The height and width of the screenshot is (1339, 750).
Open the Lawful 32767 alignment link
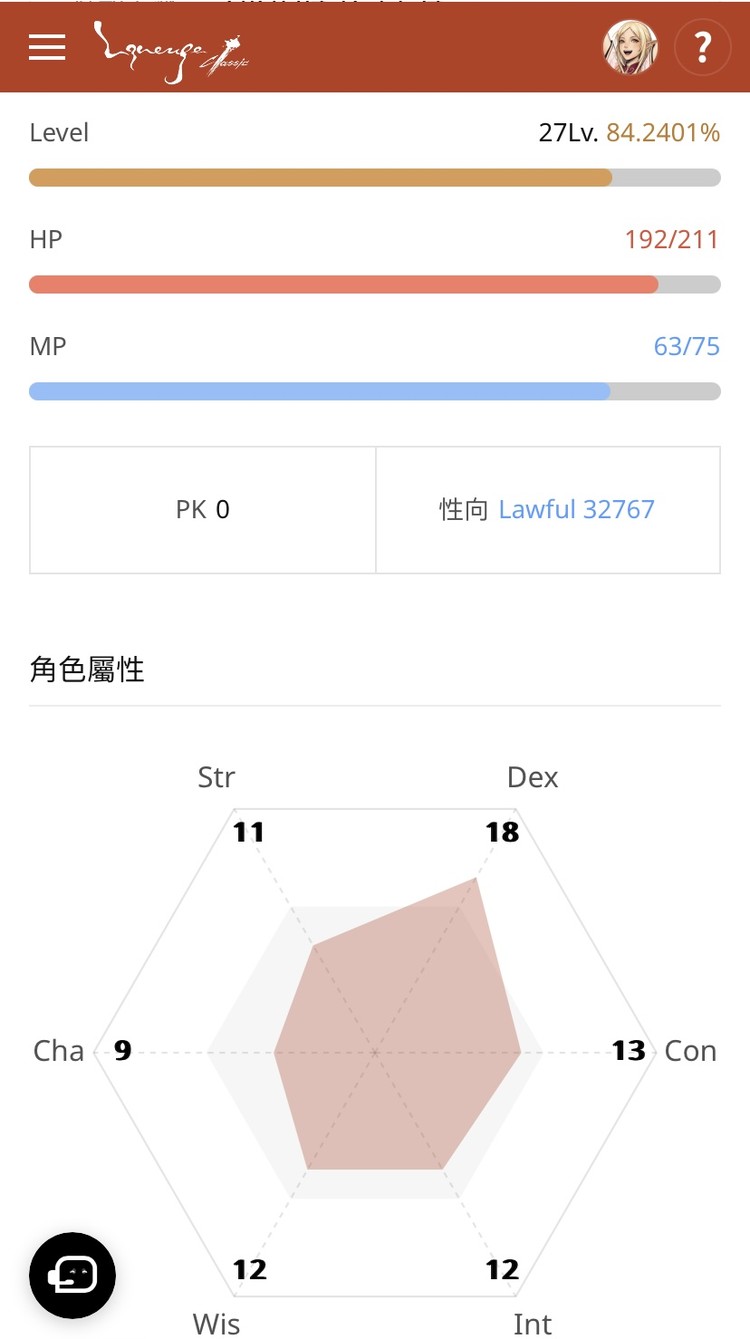point(575,509)
